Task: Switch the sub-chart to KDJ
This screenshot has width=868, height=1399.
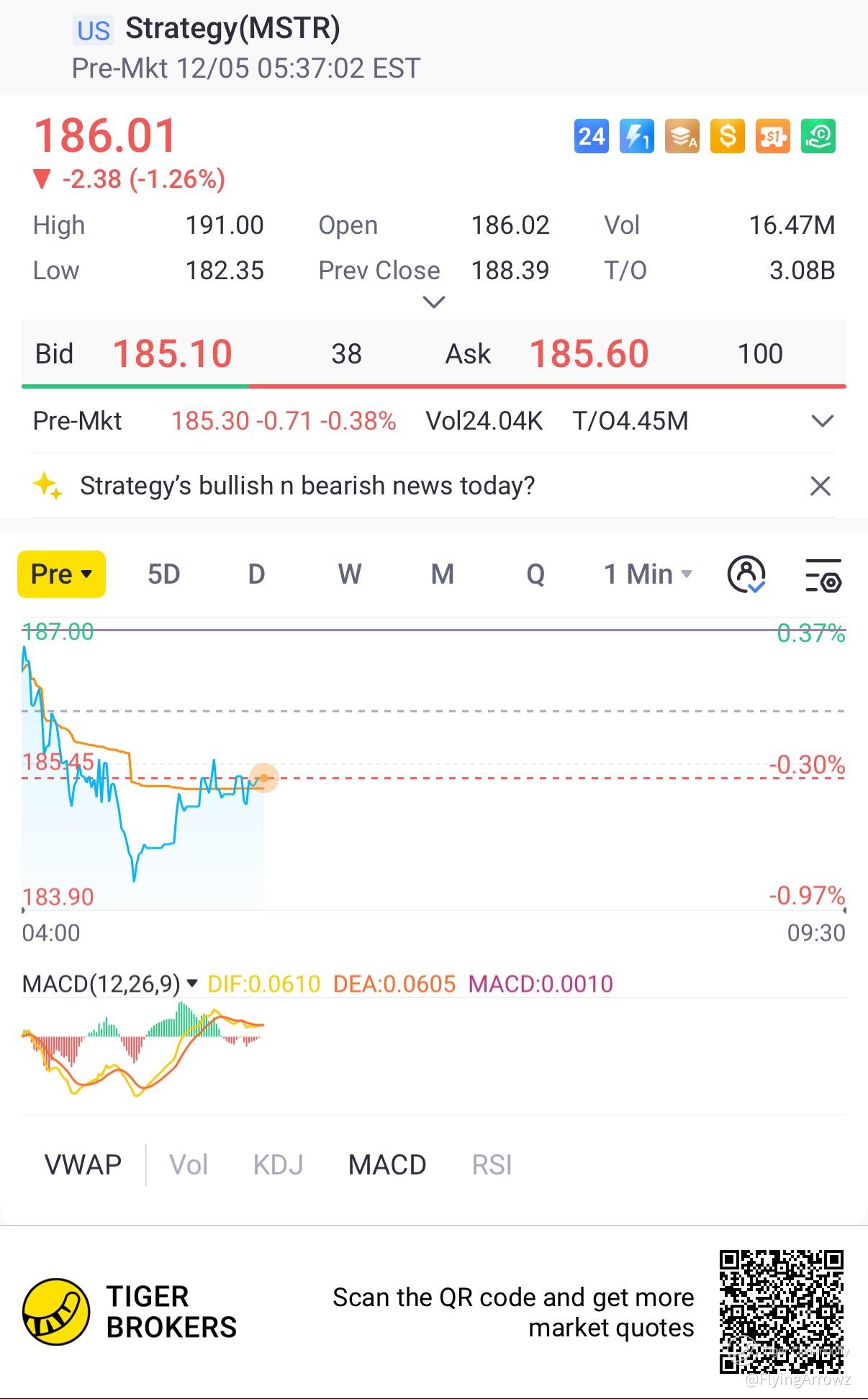Action: click(x=278, y=1164)
